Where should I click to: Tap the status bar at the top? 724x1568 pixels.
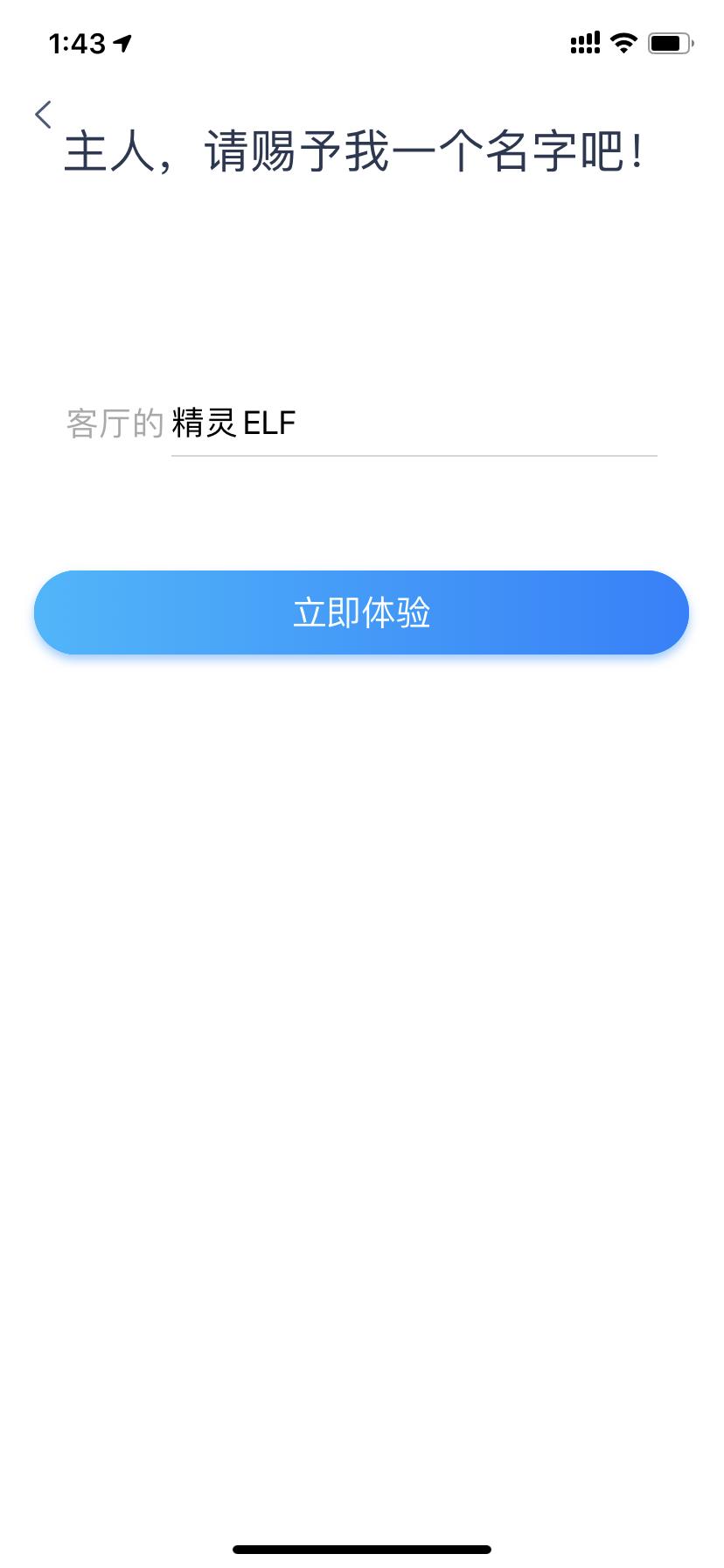point(362,43)
